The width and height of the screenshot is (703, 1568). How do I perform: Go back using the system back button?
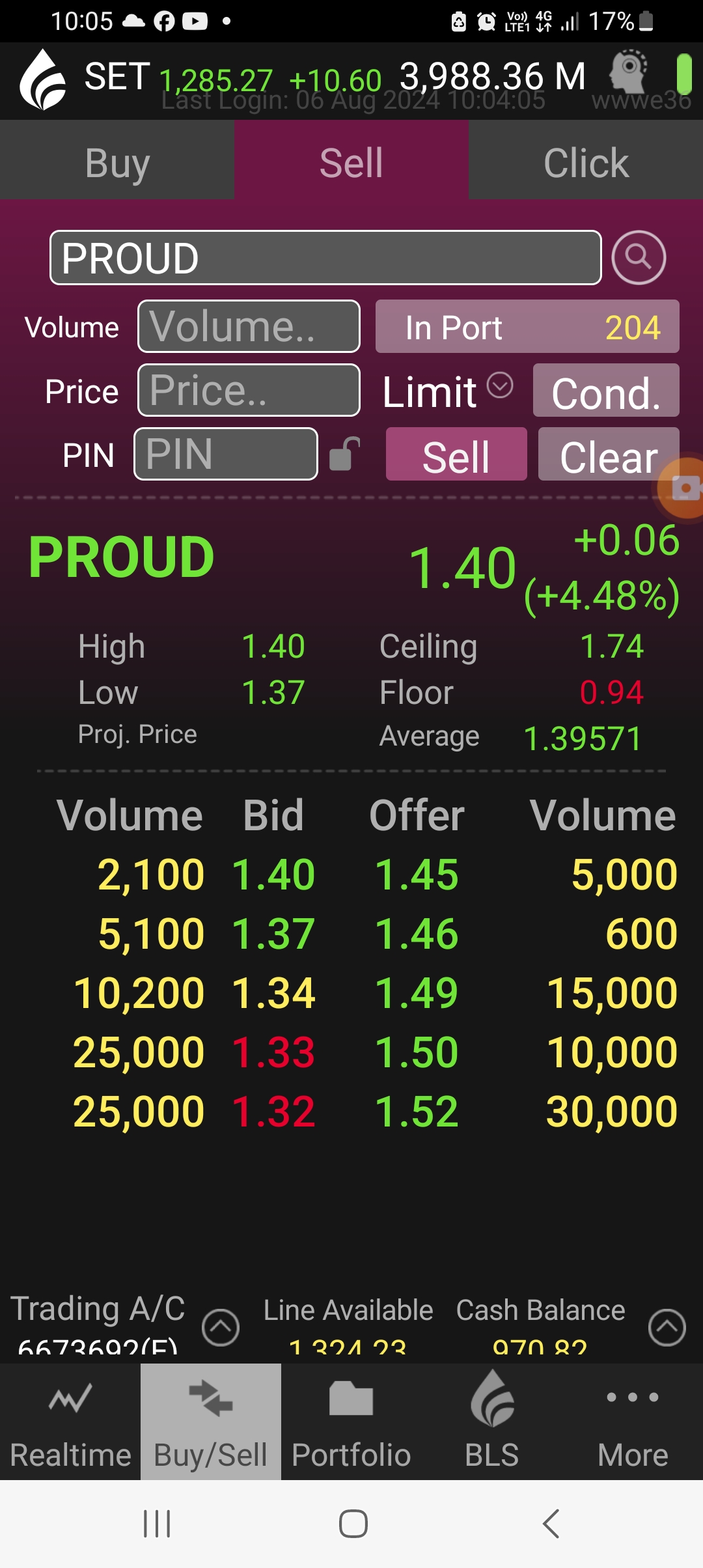[x=551, y=1524]
